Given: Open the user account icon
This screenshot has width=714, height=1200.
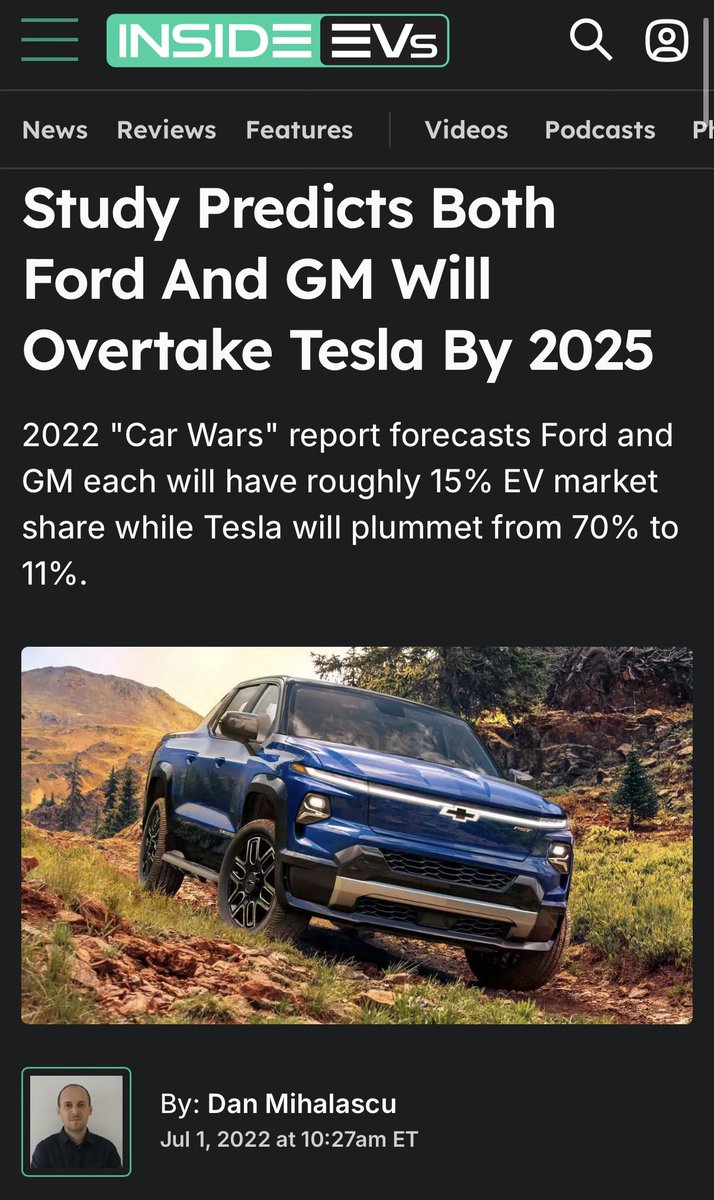Looking at the screenshot, I should tap(667, 41).
